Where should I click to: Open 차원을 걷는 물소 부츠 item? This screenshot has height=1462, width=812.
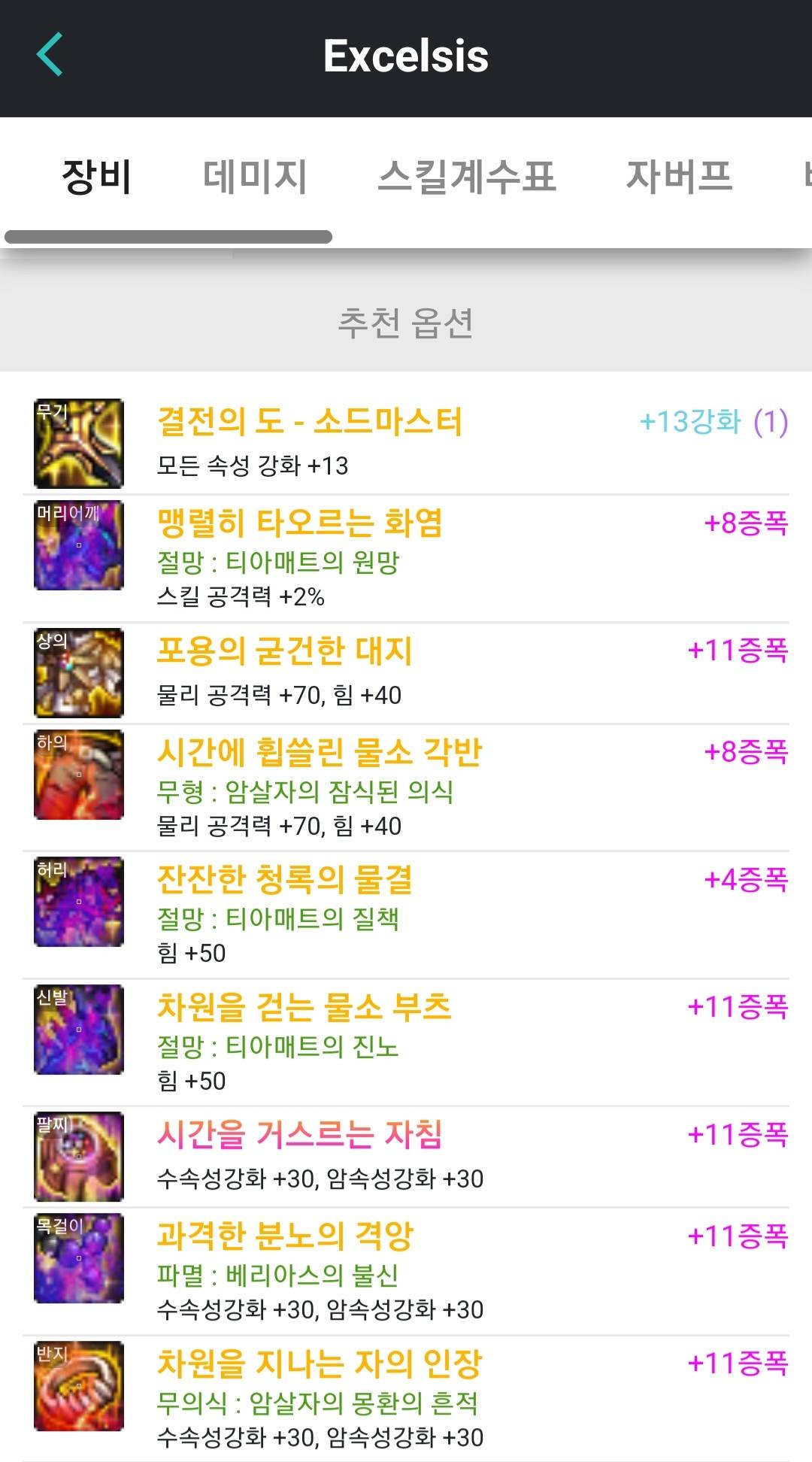304,1008
